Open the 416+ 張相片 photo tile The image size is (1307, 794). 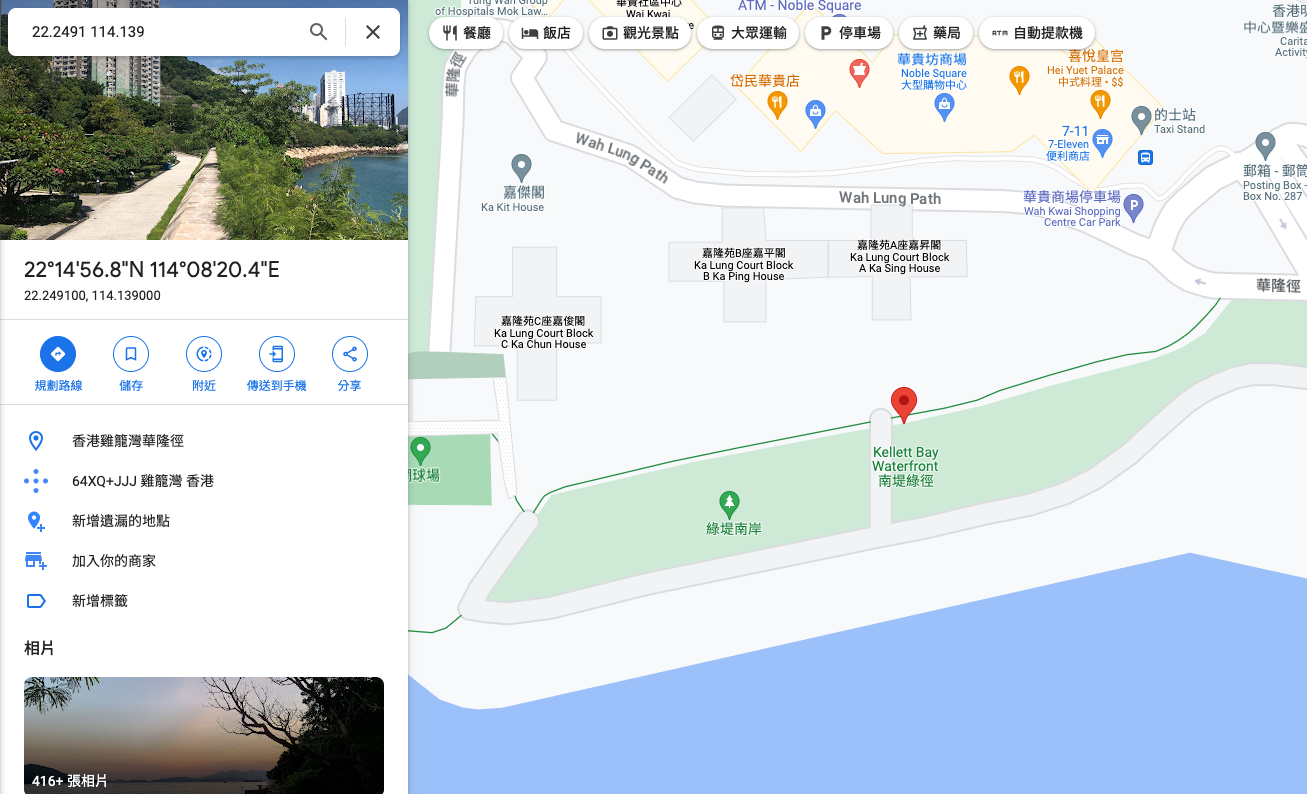(204, 735)
